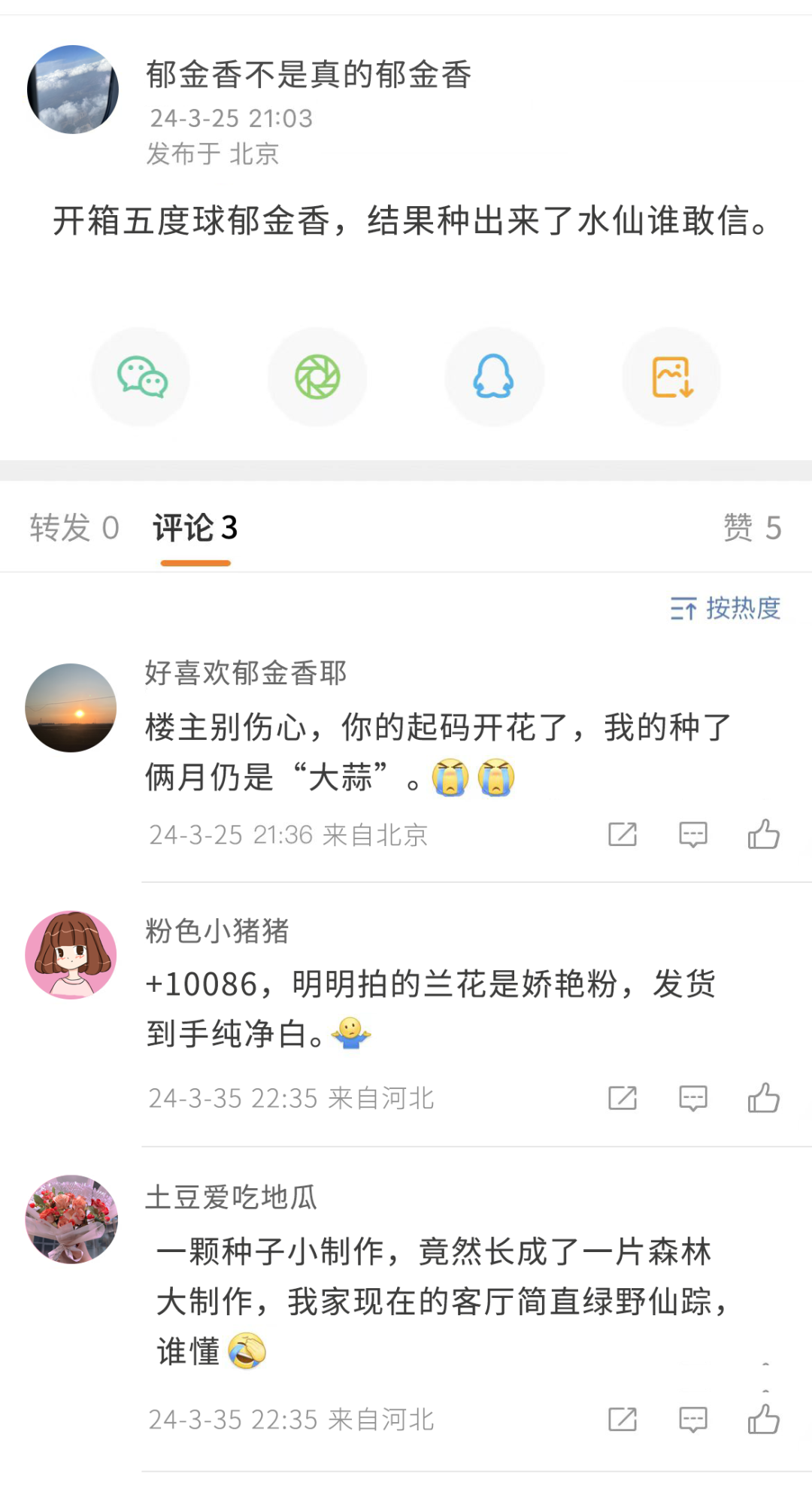812x1495 pixels.
Task: View 土豆爱吃地瓜's profile from username
Action: click(x=231, y=1197)
